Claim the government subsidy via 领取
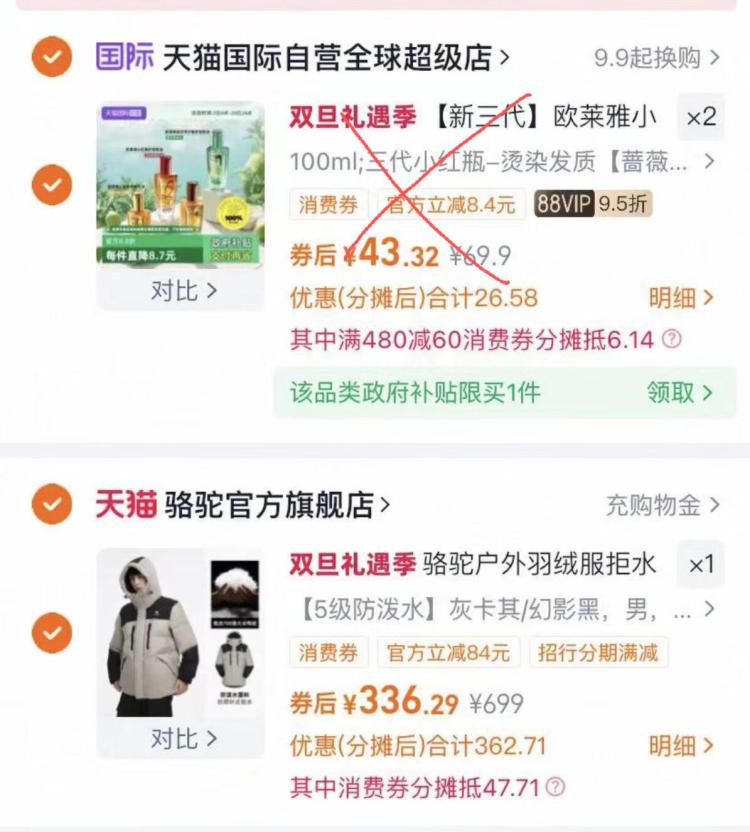This screenshot has height=832, width=750. point(679,393)
